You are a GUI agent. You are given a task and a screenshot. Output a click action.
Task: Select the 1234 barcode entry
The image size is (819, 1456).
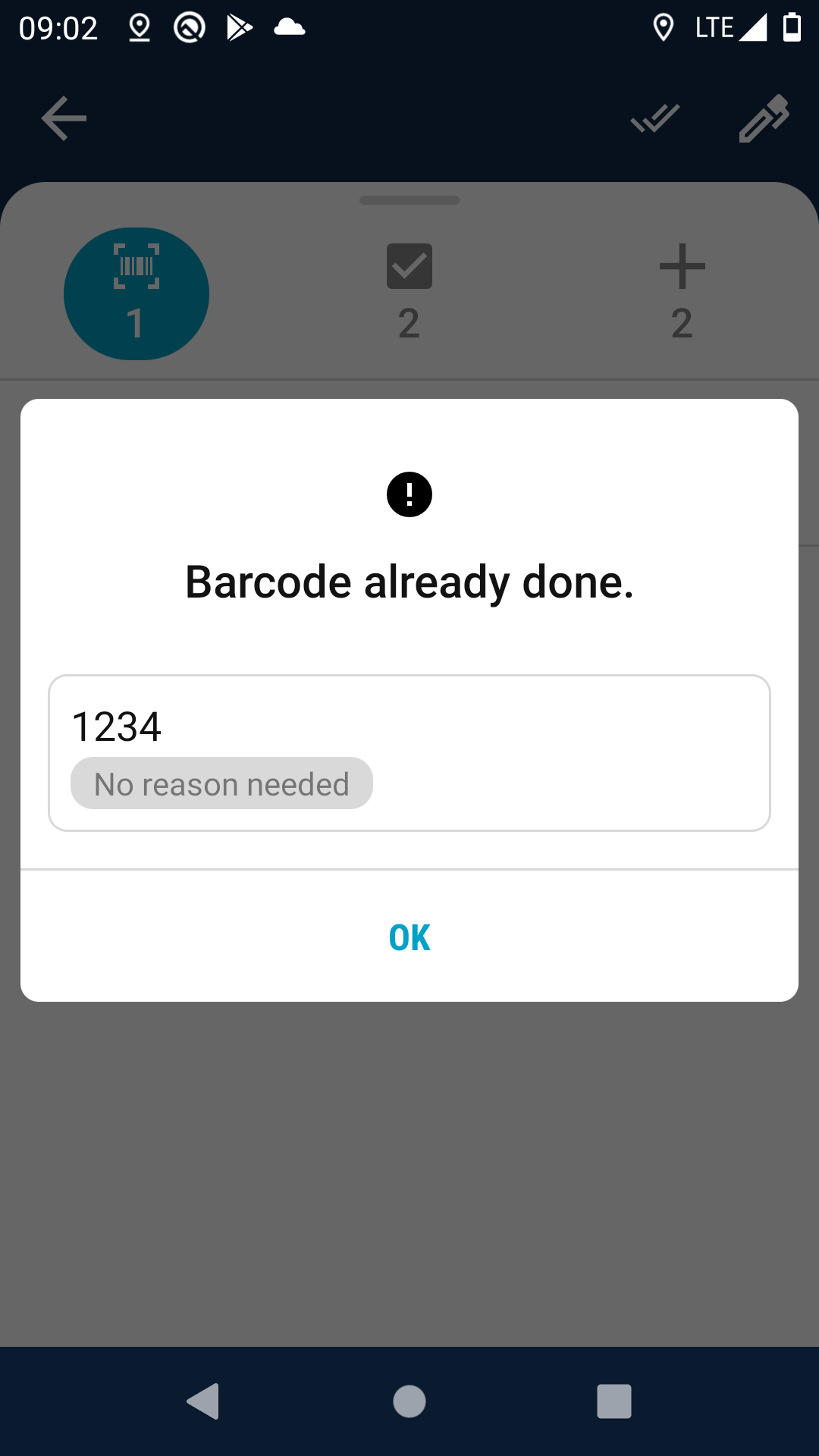click(409, 752)
